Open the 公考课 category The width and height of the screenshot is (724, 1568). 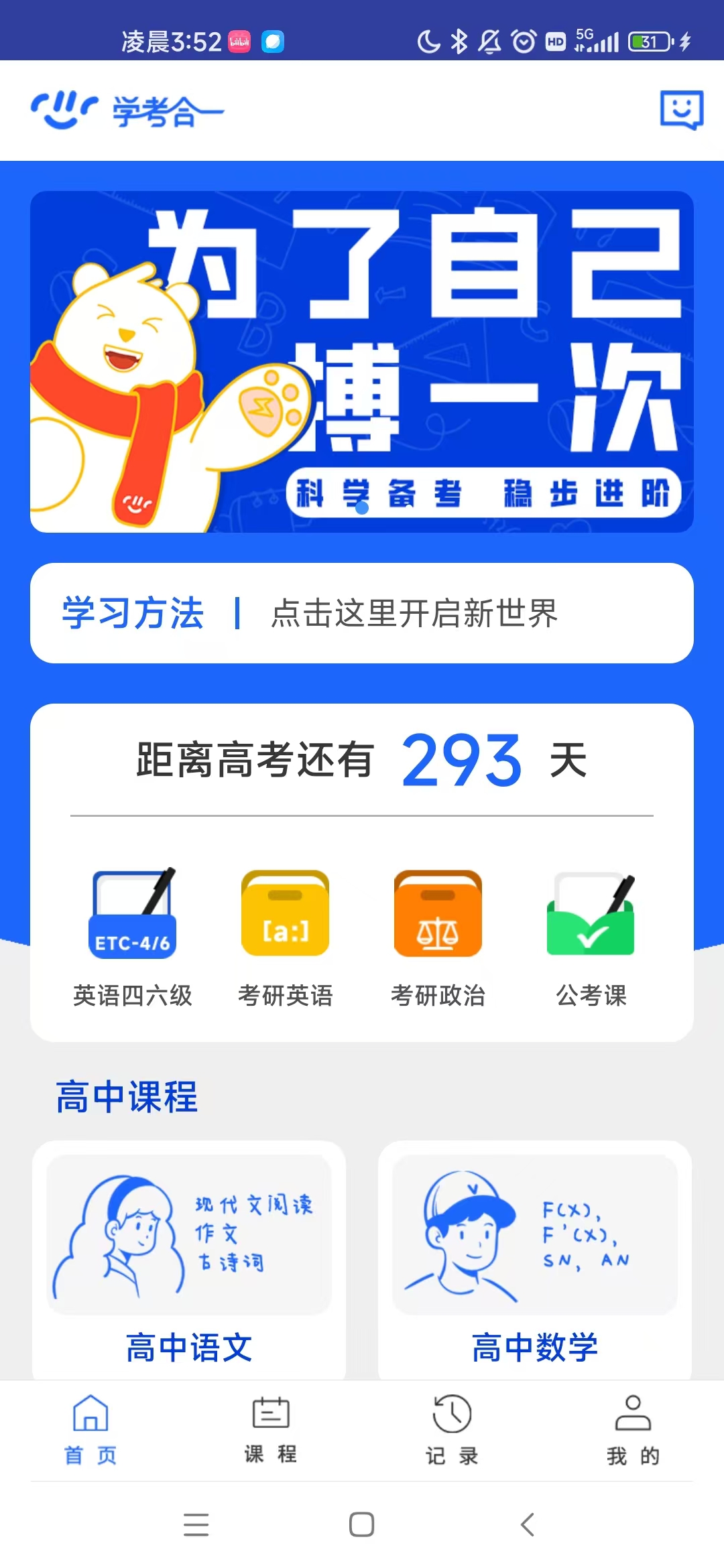click(x=591, y=938)
